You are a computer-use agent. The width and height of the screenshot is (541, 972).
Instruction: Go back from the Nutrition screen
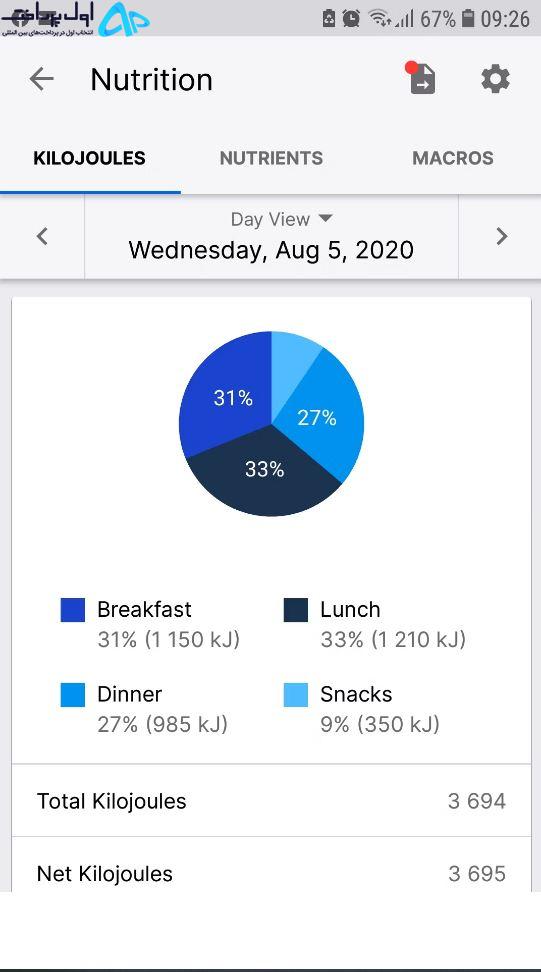tap(42, 79)
